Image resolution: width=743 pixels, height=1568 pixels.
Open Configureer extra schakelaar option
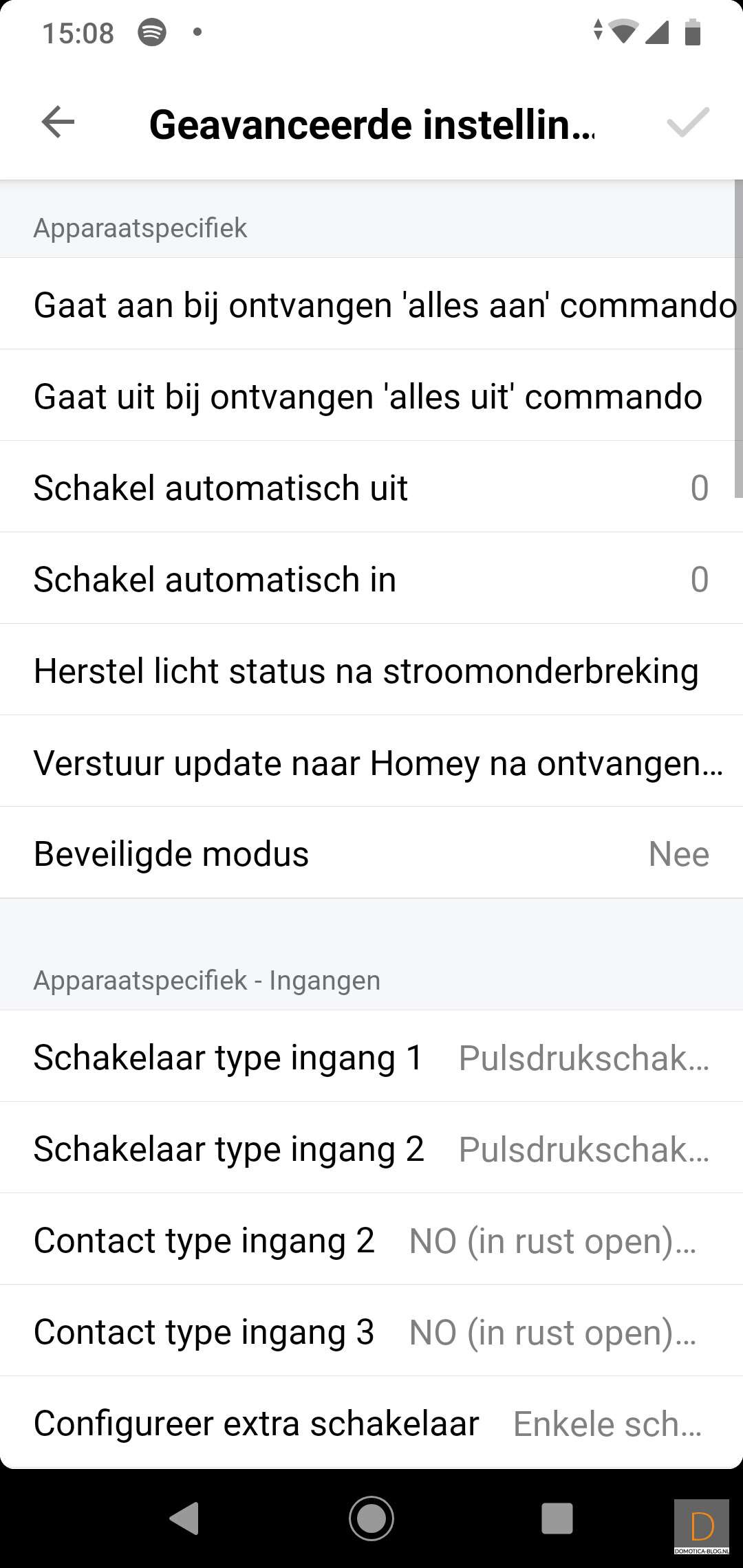[371, 1423]
